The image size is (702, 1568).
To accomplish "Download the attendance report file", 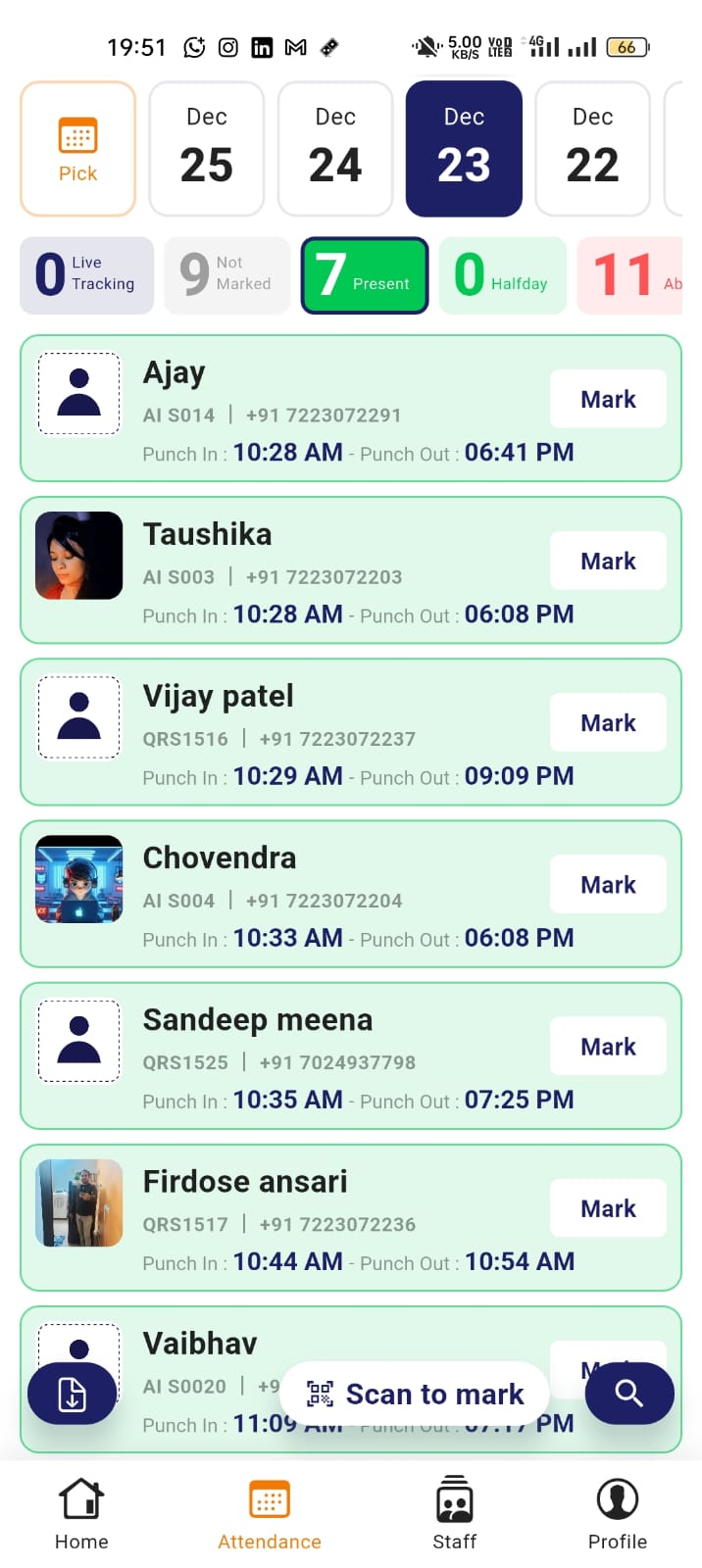I will point(72,1393).
